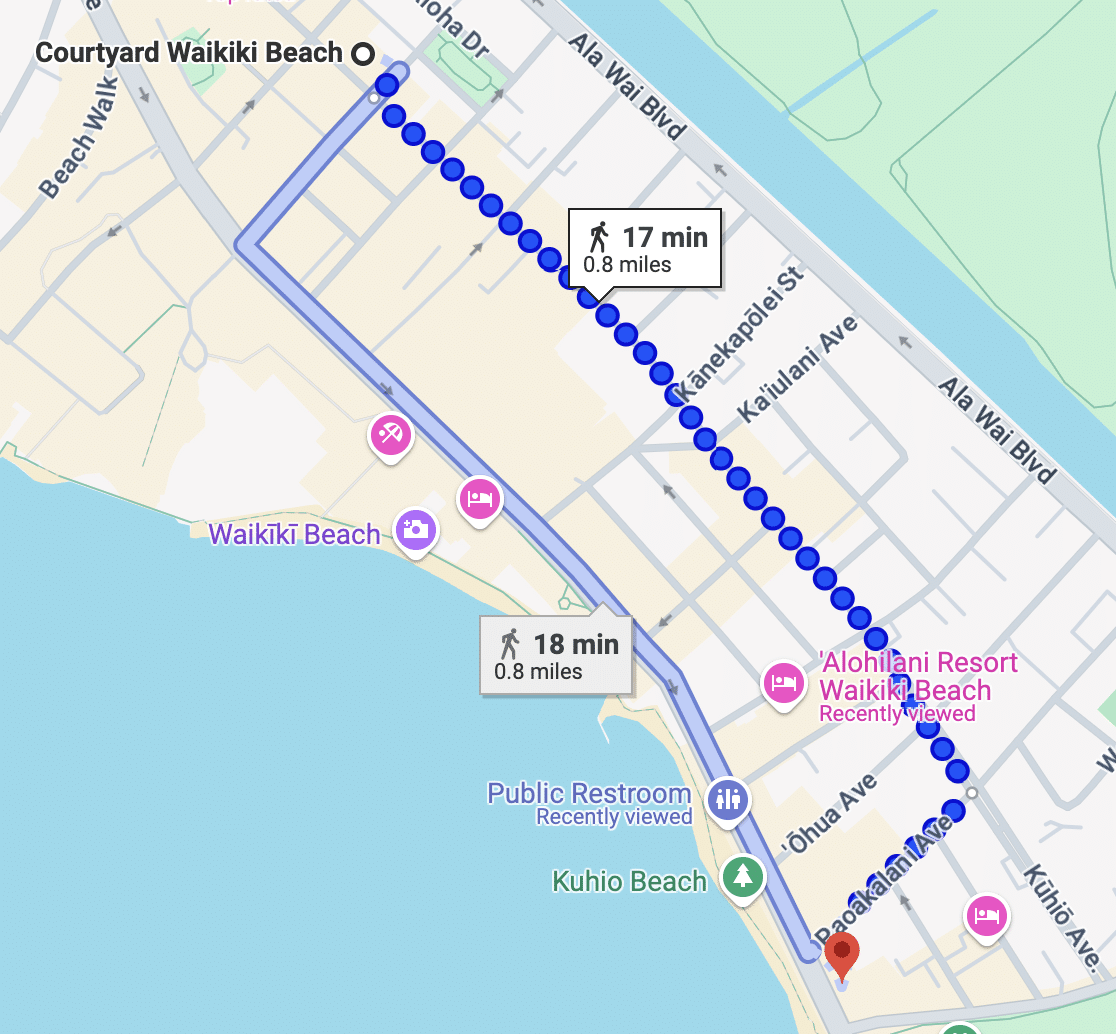Open the hotel pin near Kūhiō Ave

pos(987,915)
